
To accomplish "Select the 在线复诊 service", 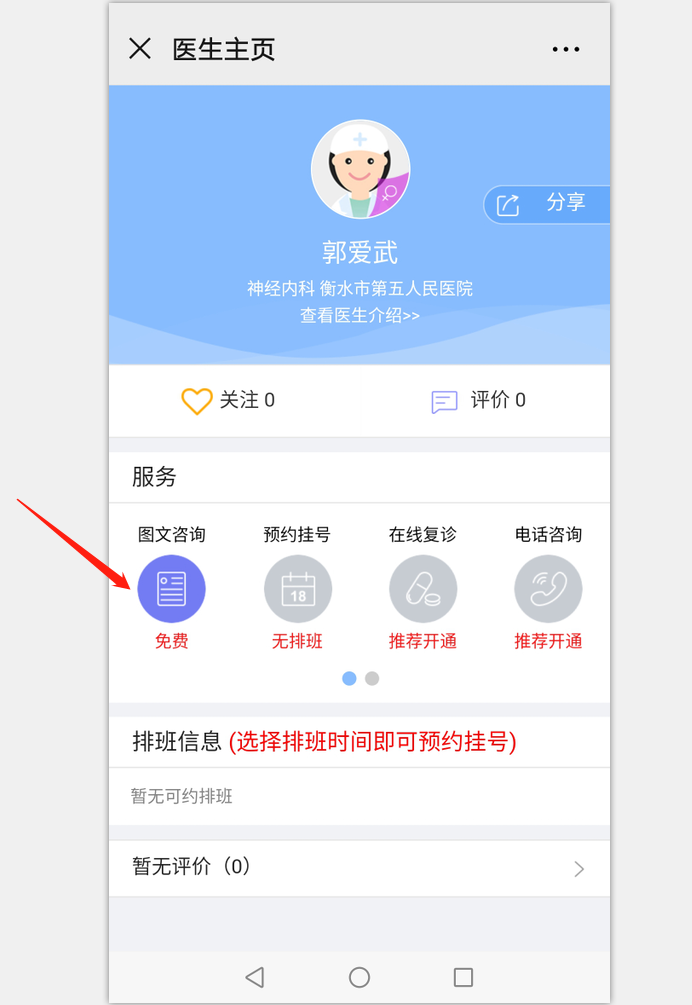I will 423,589.
